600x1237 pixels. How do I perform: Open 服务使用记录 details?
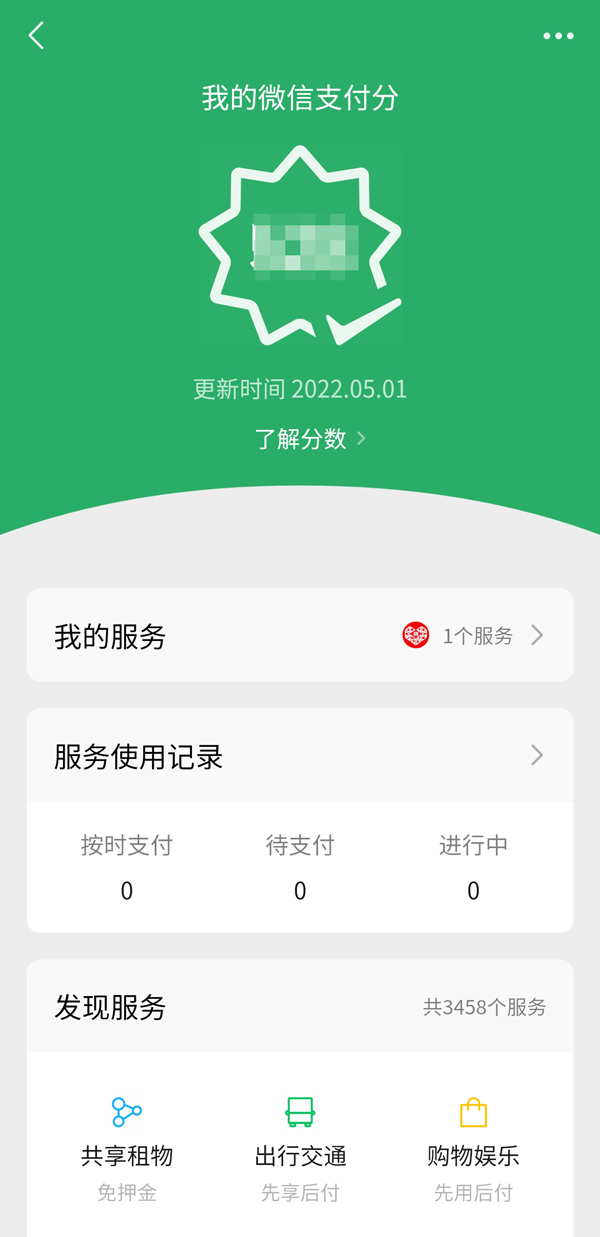click(300, 756)
